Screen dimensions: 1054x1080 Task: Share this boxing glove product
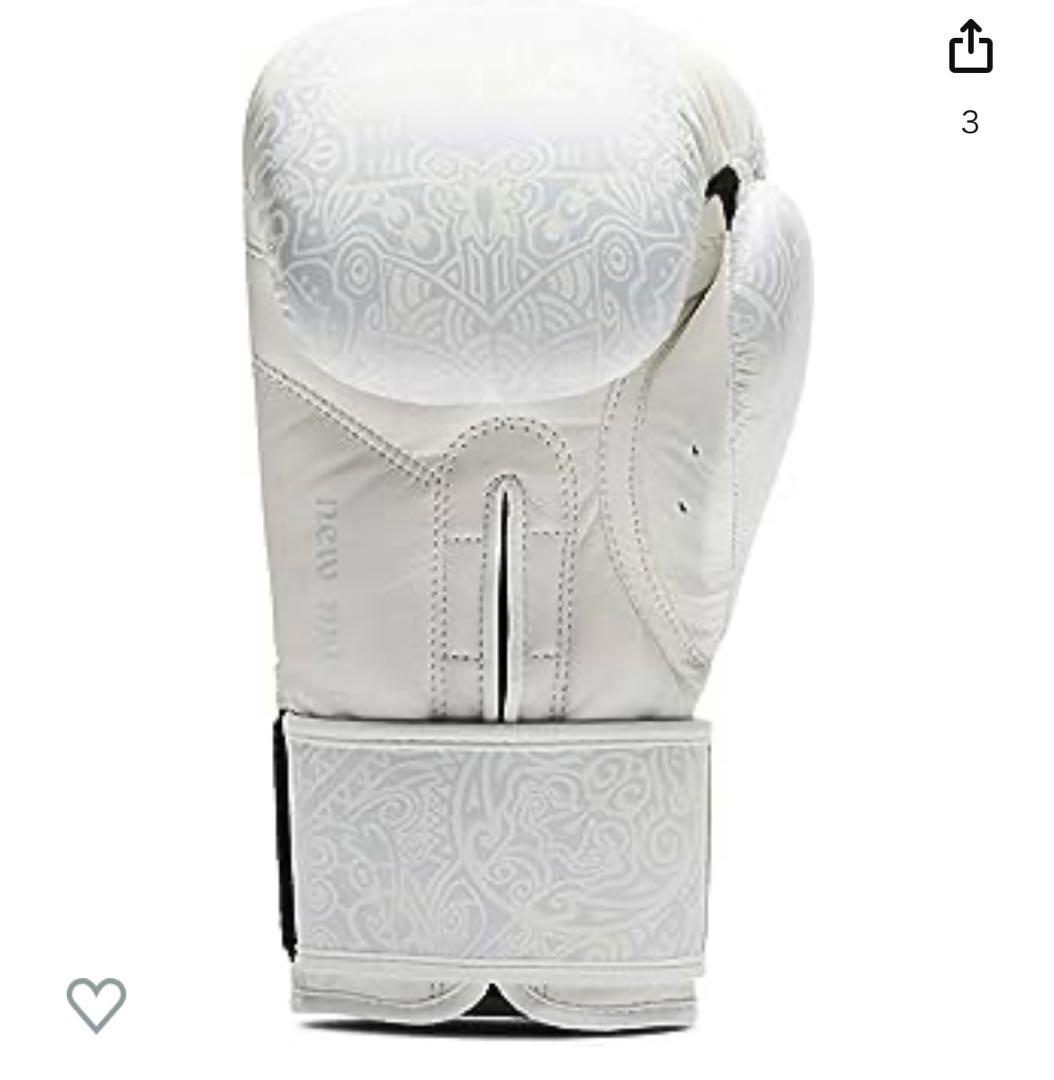(970, 49)
